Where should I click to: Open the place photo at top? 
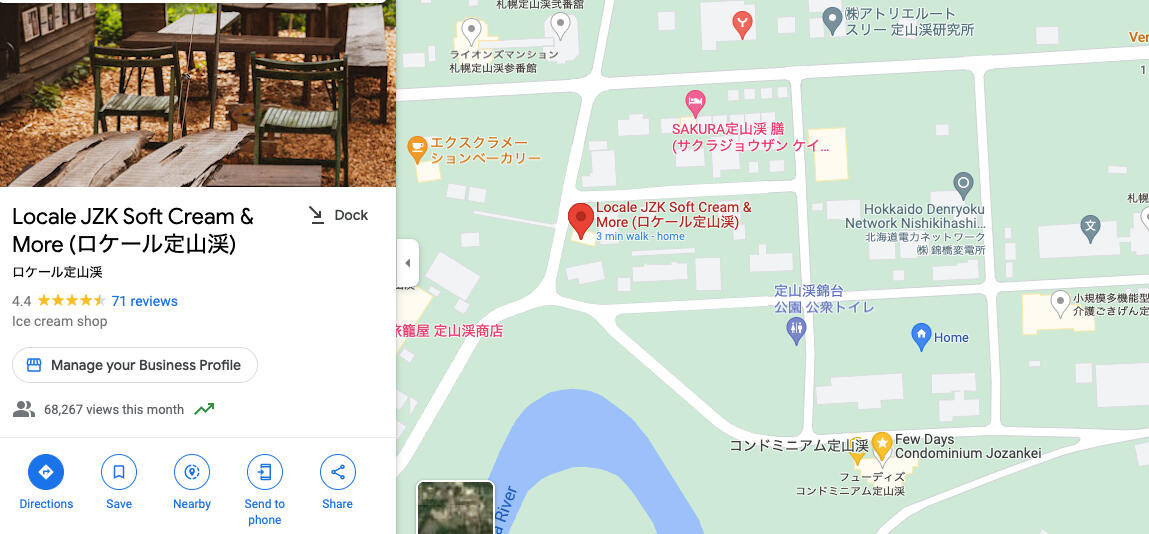tap(198, 93)
